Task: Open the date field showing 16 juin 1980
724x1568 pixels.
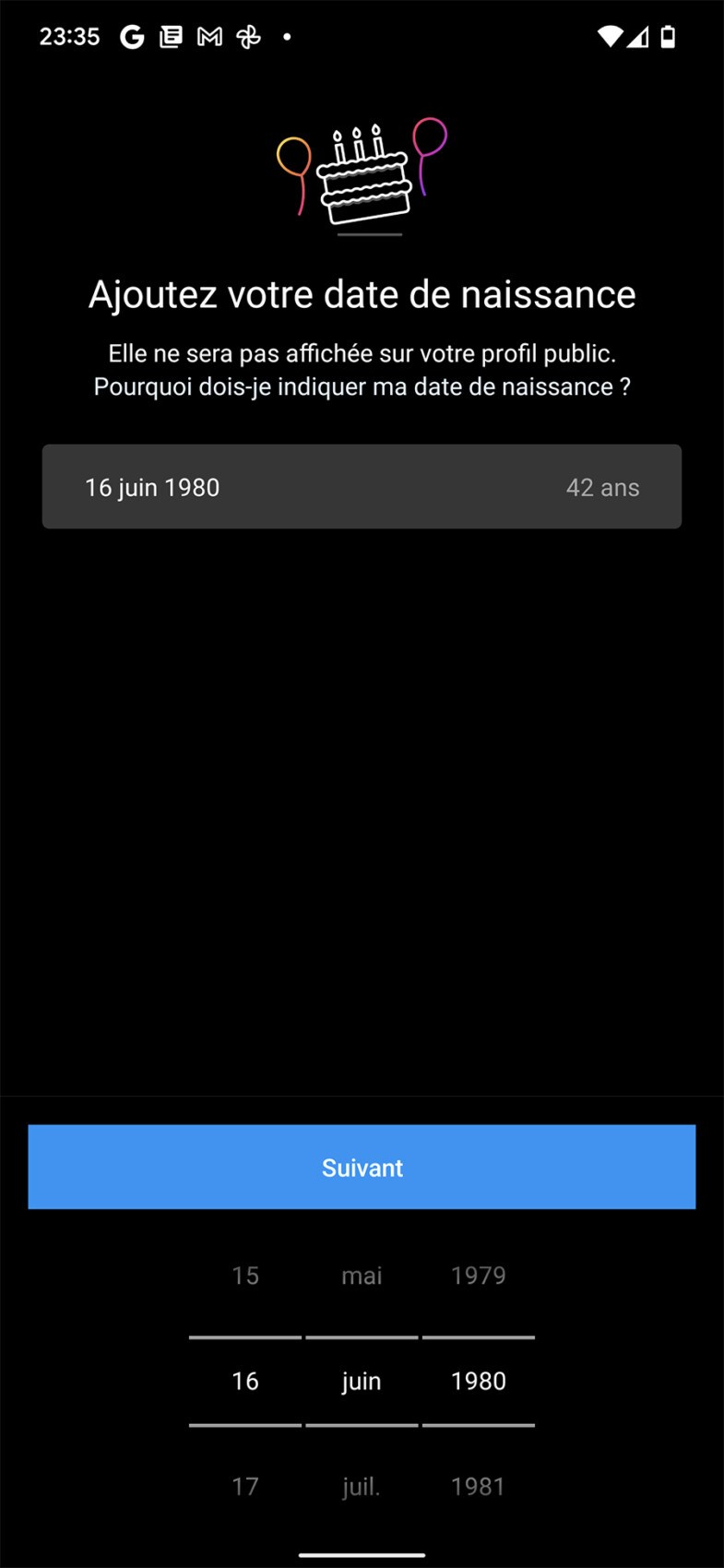Action: pos(362,487)
